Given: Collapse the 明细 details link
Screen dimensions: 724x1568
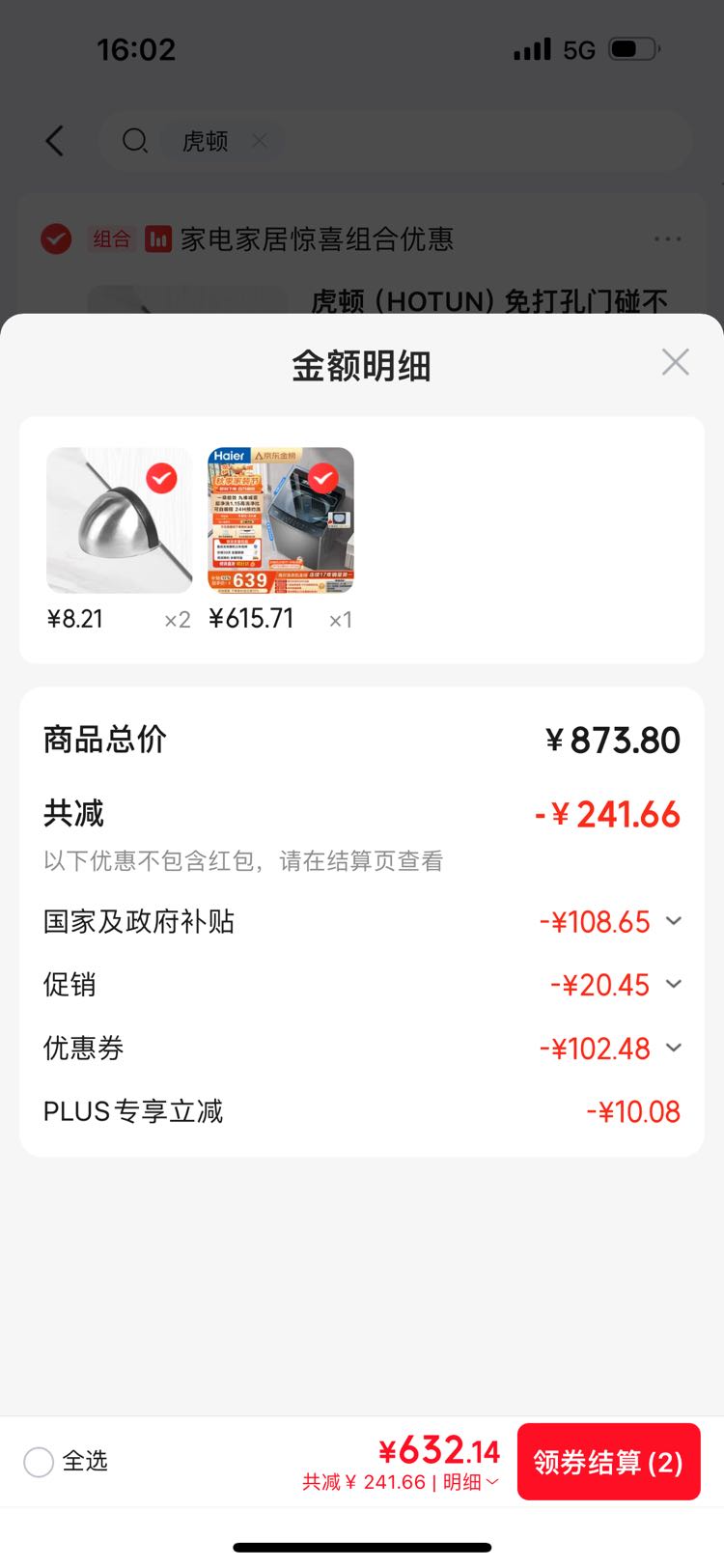Looking at the screenshot, I should point(471,1482).
